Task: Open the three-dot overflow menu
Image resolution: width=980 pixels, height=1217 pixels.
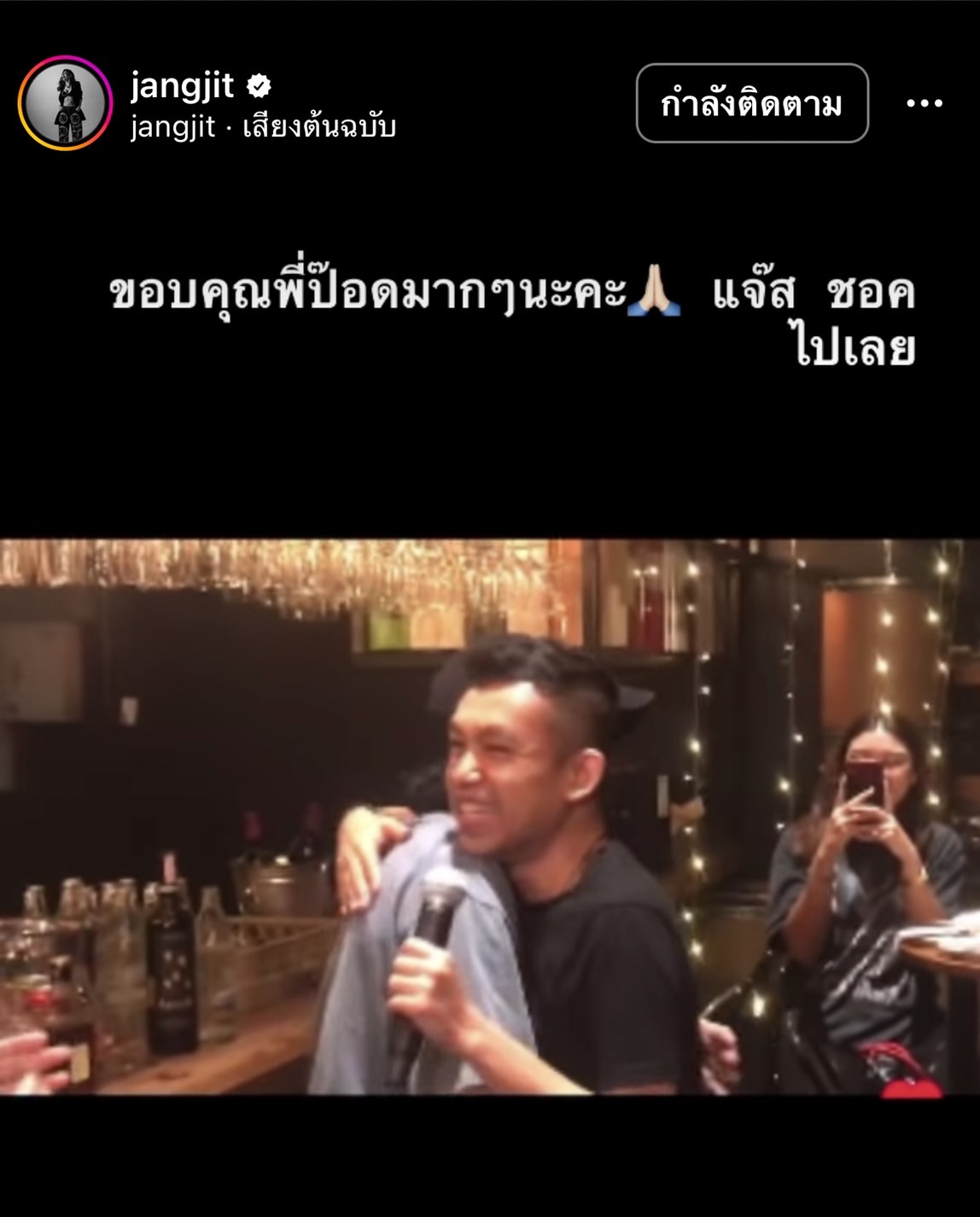Action: [x=924, y=103]
